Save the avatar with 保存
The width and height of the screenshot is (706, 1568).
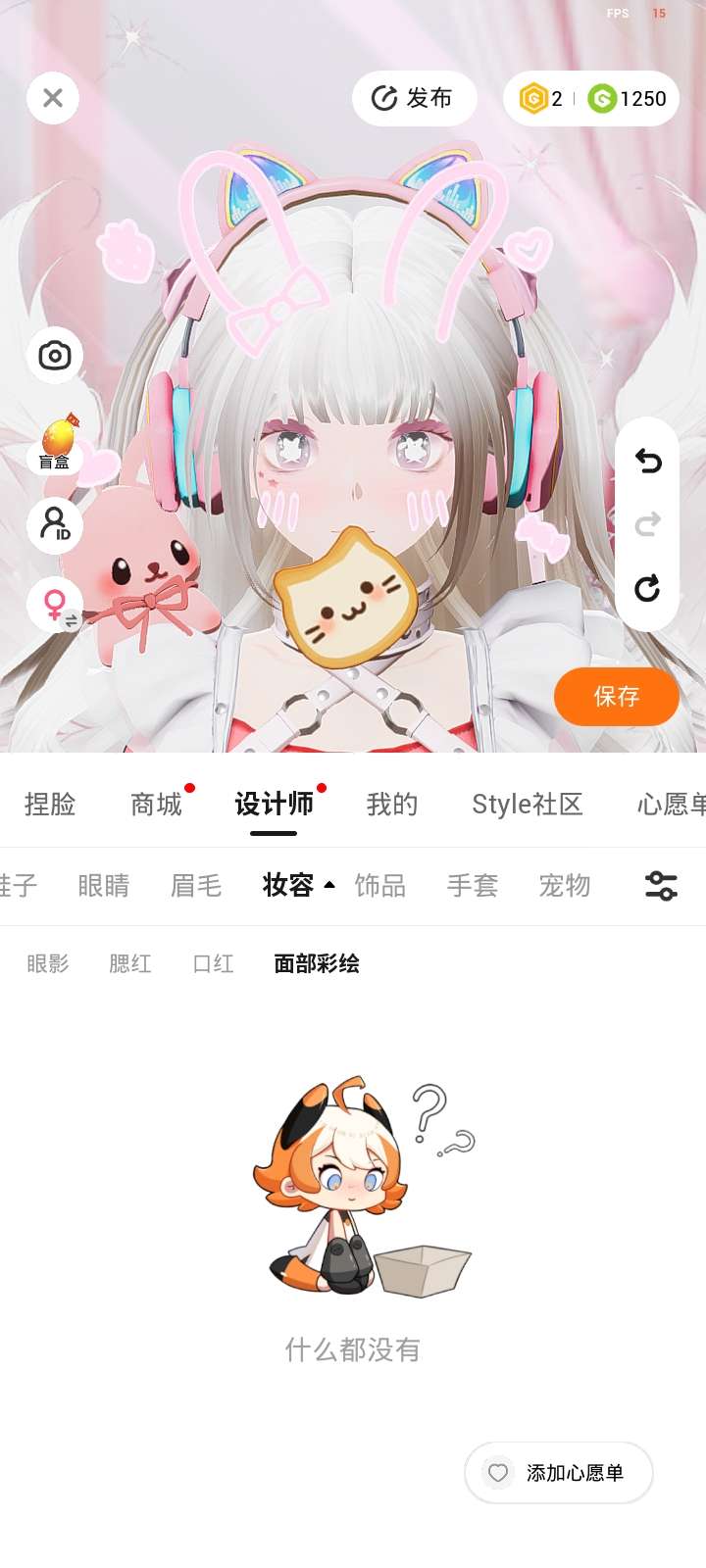616,697
